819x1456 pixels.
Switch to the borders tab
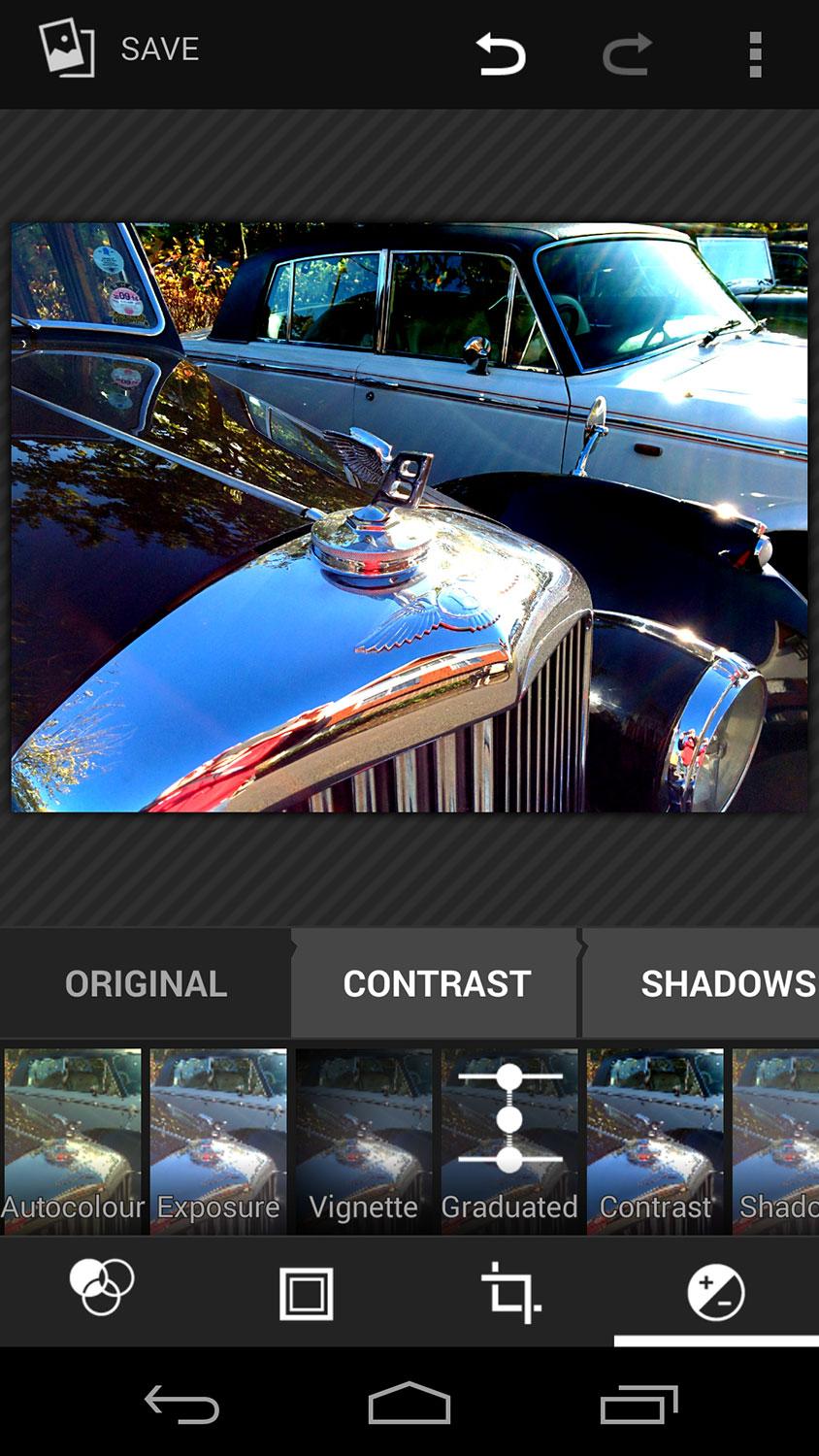tap(307, 1293)
